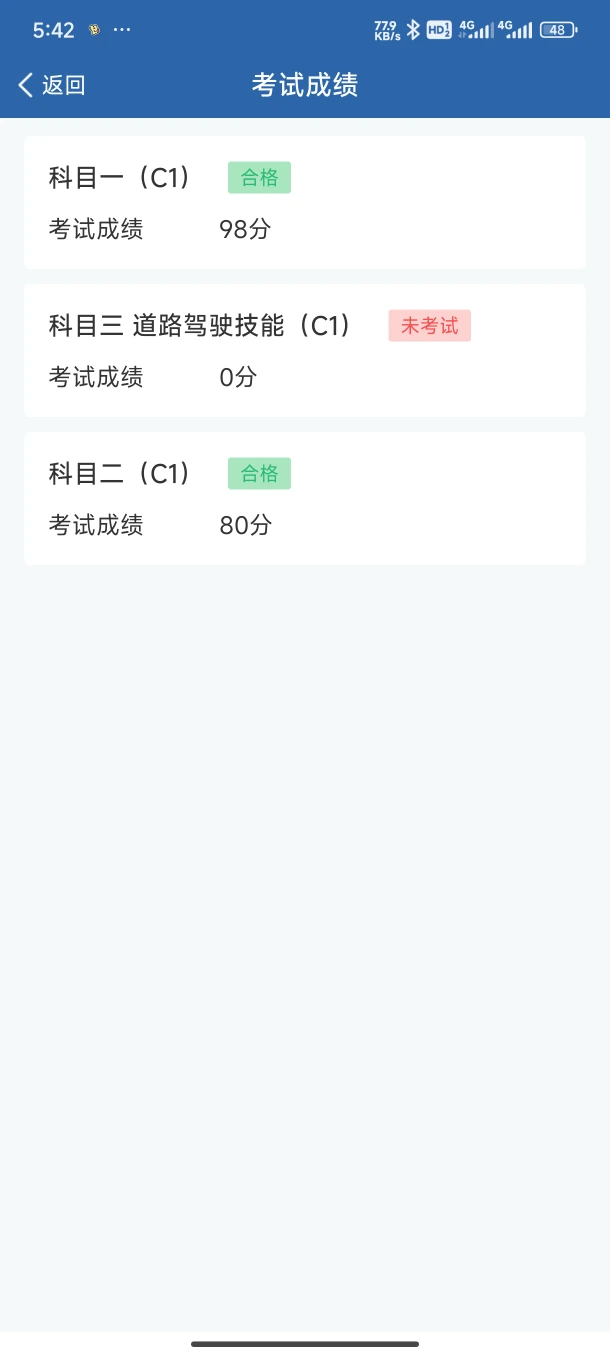Image resolution: width=610 pixels, height=1356 pixels.
Task: Open the 科目二（C1）score card
Action: pyautogui.click(x=305, y=498)
